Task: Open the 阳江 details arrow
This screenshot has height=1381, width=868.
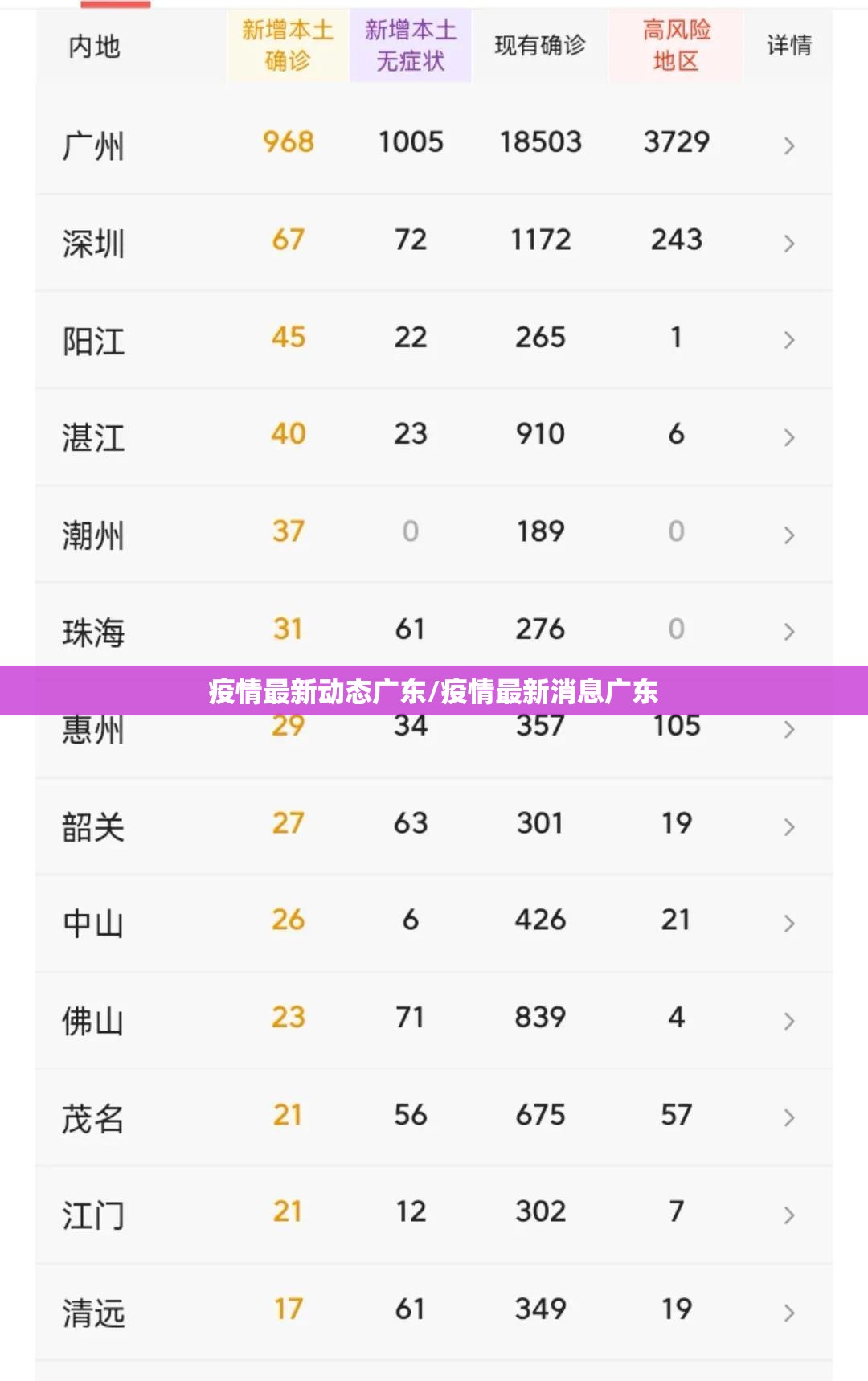Action: (x=786, y=339)
